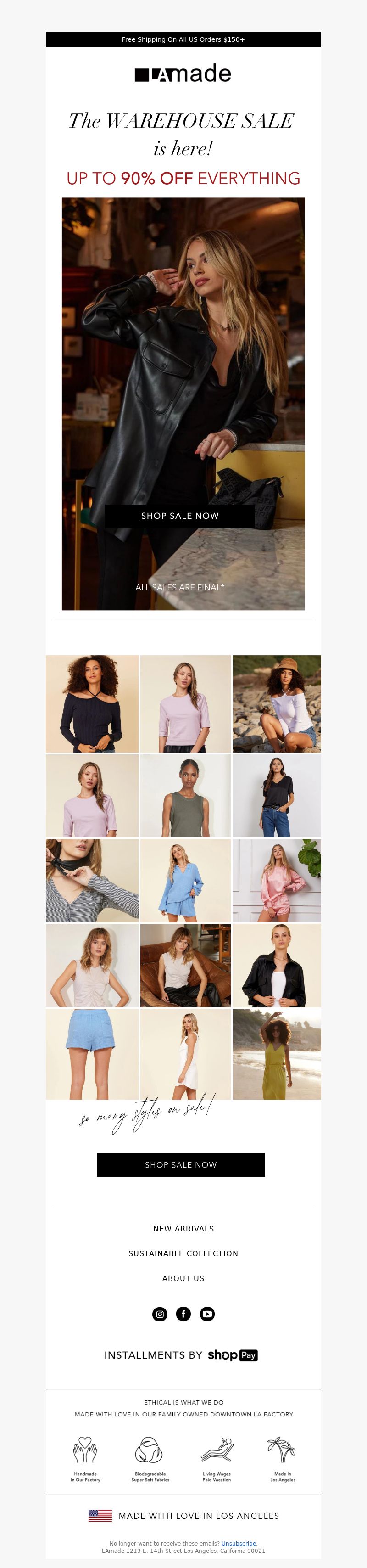Image resolution: width=367 pixels, height=1568 pixels.
Task: Tap Shop Sale Now below the styles grid
Action: pos(181,1164)
